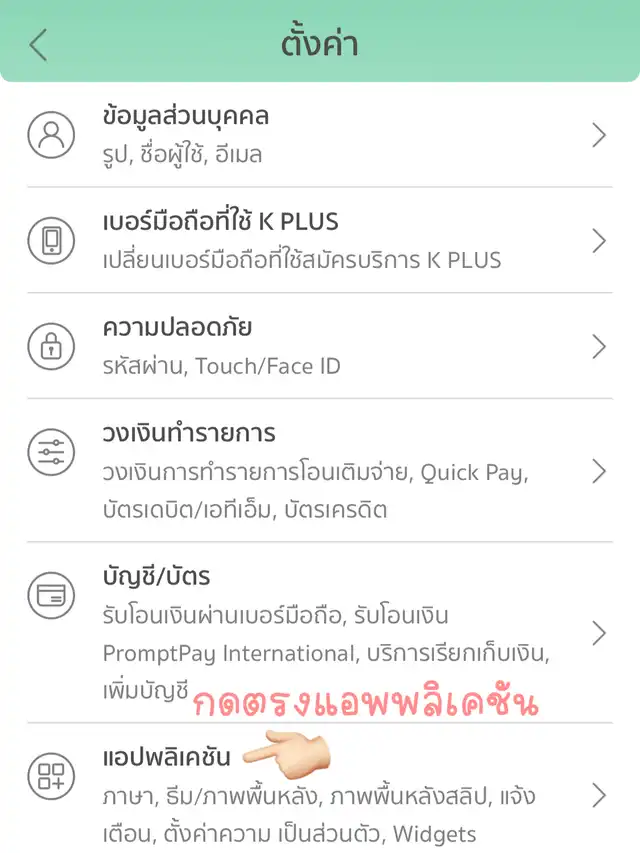The image size is (640, 853).
Task: Go back from the ตั้งค่า screen
Action: tap(38, 45)
